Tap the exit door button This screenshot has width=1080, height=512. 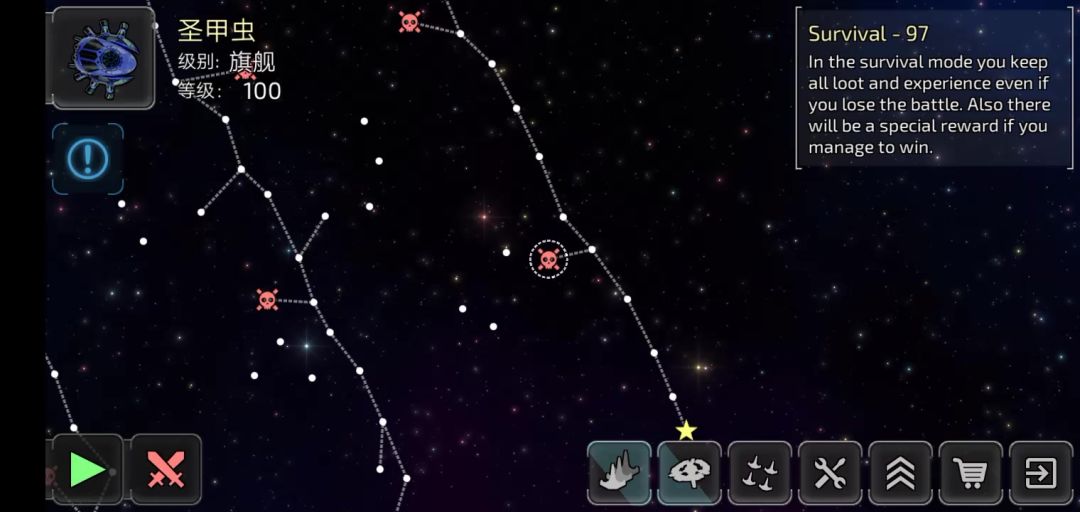coord(1040,472)
